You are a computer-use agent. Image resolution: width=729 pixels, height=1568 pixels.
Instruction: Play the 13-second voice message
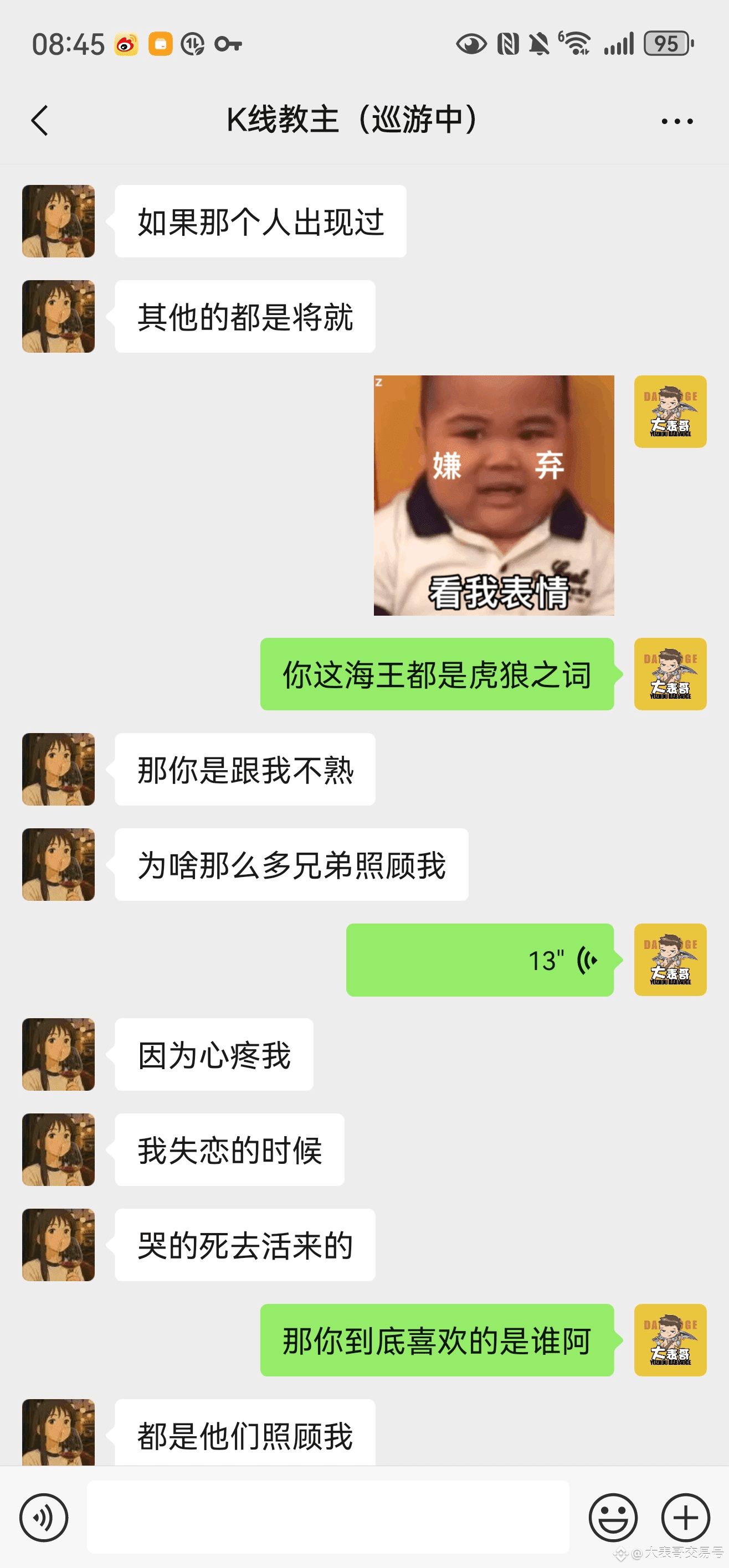click(x=479, y=960)
